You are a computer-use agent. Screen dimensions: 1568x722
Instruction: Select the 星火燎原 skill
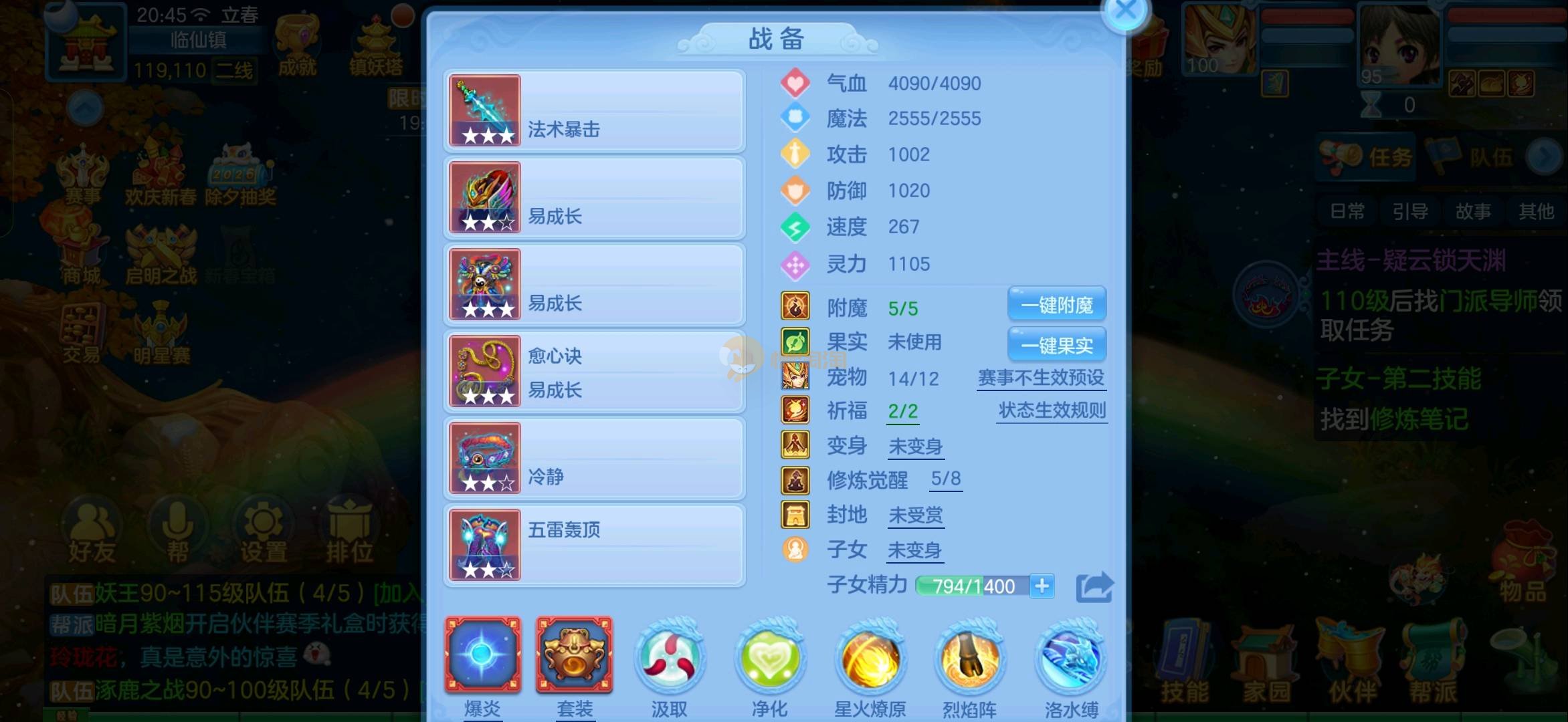point(870,658)
